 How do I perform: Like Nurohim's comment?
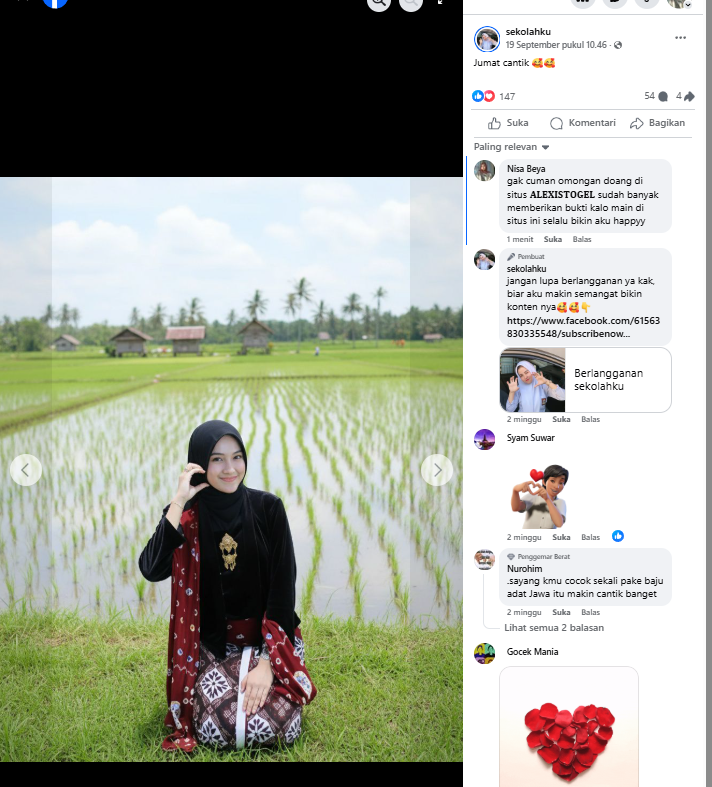click(561, 612)
